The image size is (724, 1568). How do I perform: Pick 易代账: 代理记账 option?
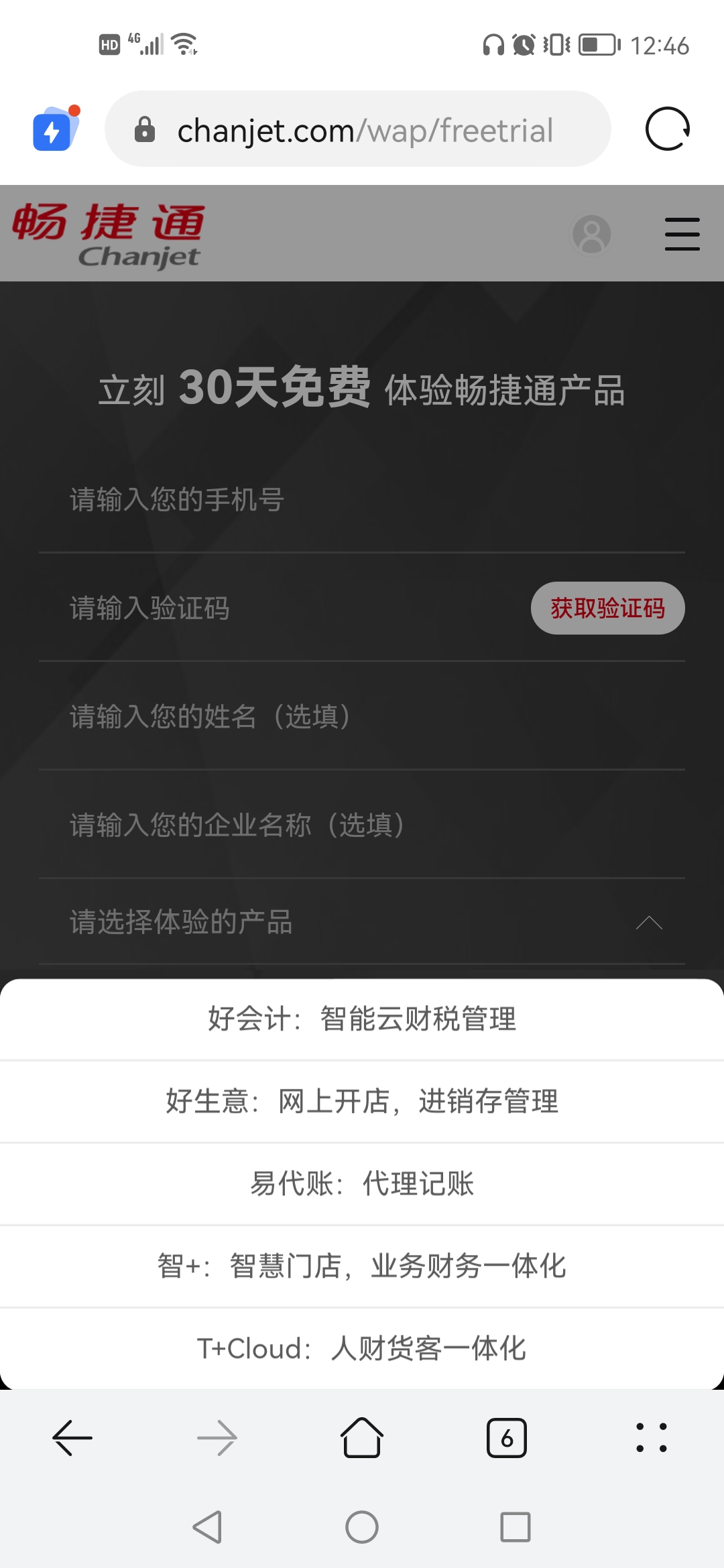click(362, 1184)
